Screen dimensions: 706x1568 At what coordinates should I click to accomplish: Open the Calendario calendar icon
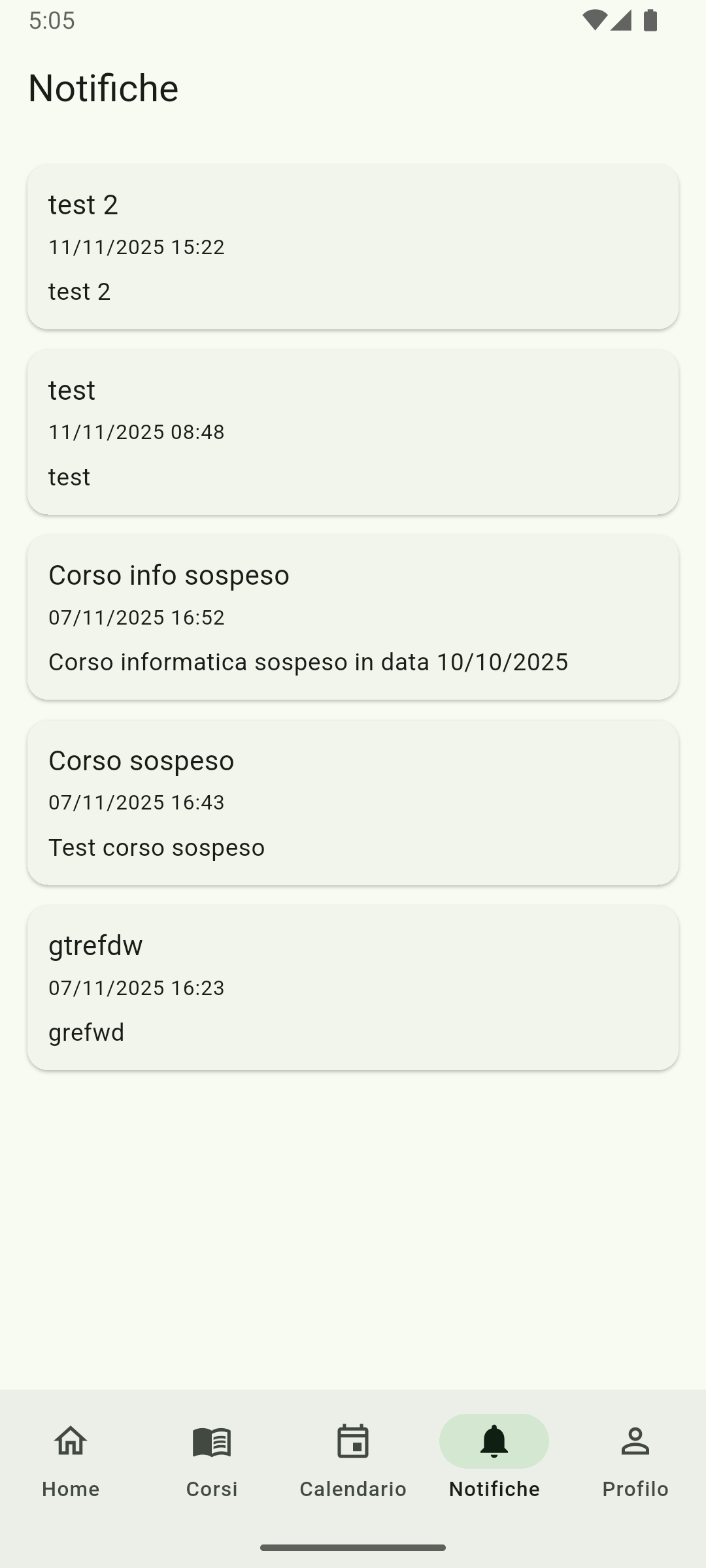353,1441
